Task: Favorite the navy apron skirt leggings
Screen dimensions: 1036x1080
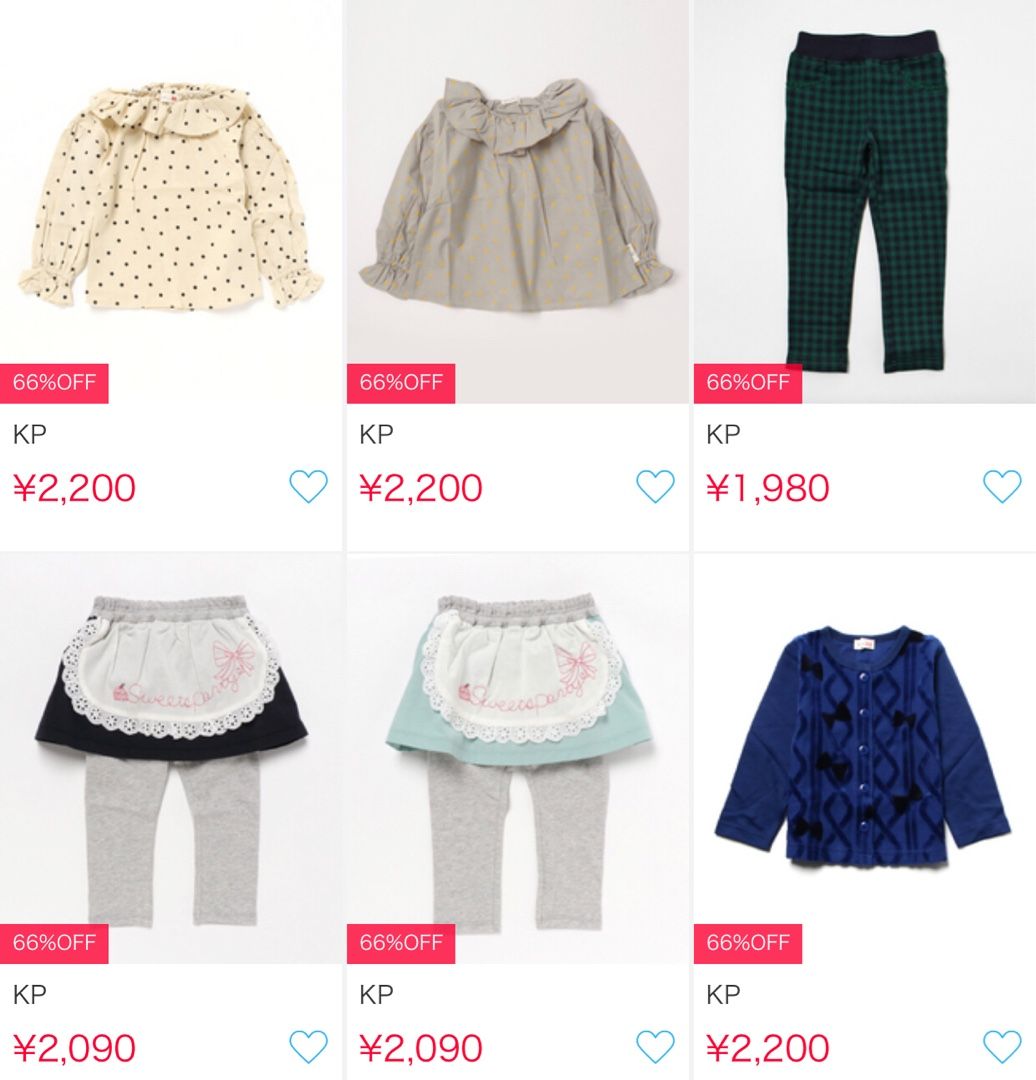Action: pos(308,1047)
